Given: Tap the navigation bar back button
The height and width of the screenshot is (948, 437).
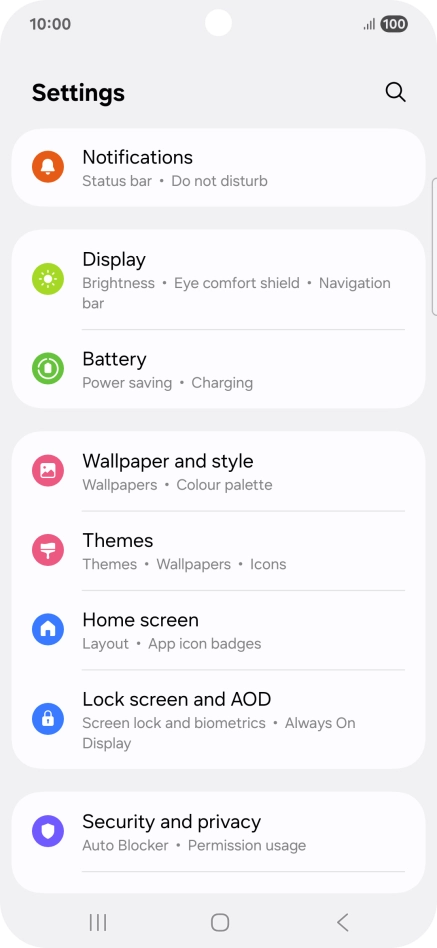Looking at the screenshot, I should 342,922.
